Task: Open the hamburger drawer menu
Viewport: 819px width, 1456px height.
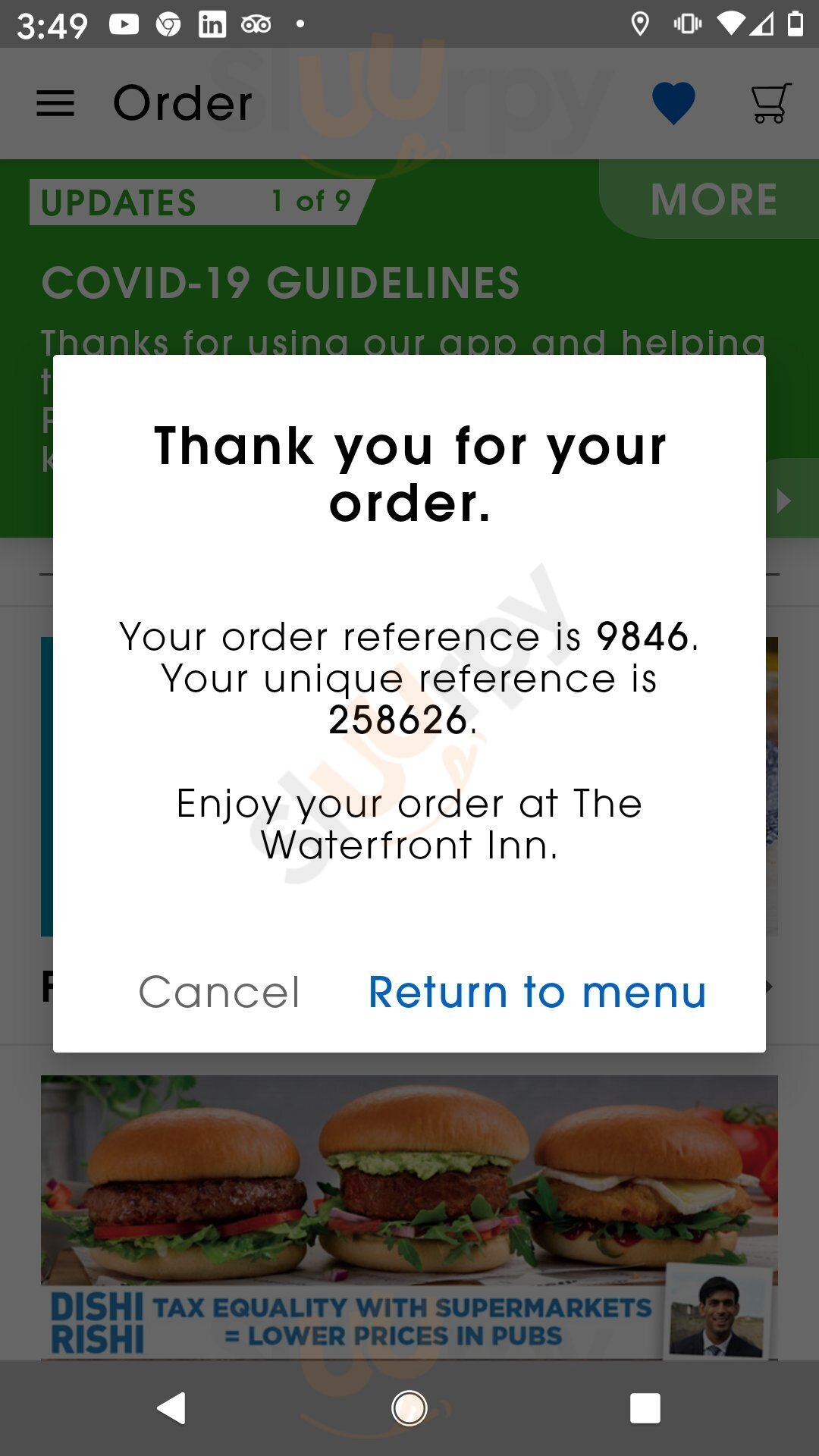Action: click(55, 103)
